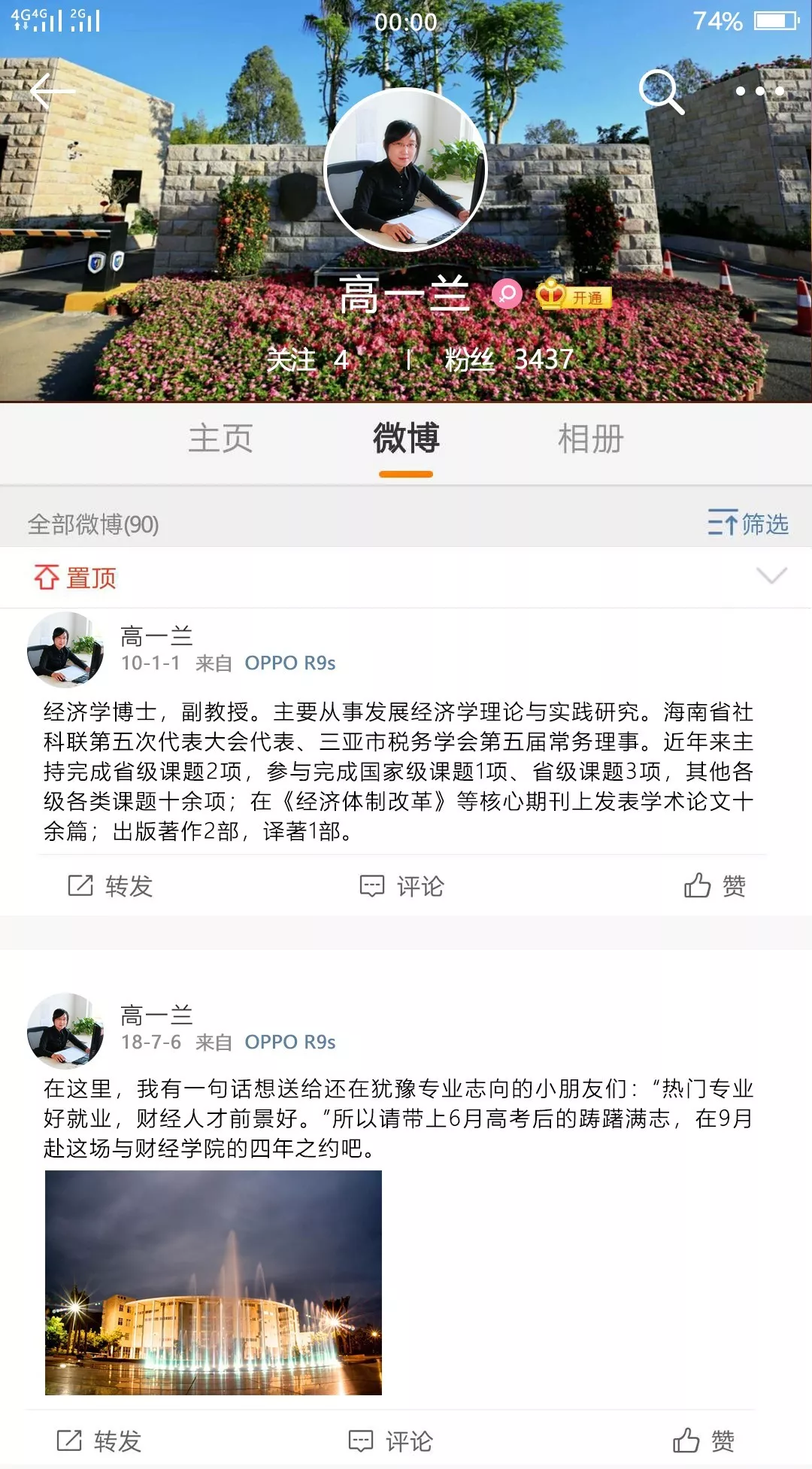
Task: Like the pinned 经济学博士 post
Action: coord(715,886)
